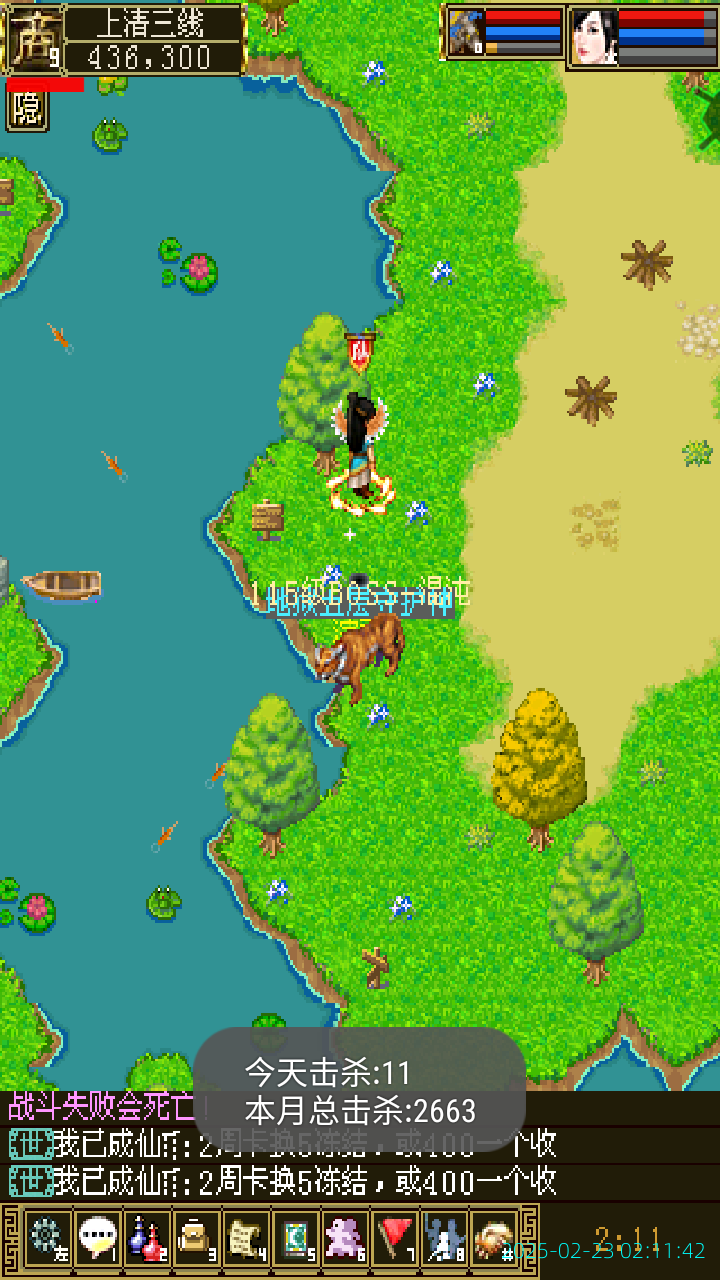Open the chat bubble shortcut
This screenshot has height=1280, width=720.
tap(97, 1238)
